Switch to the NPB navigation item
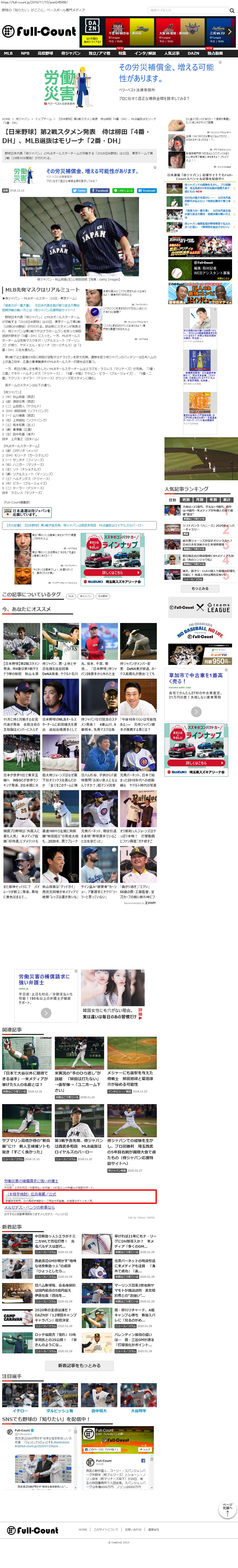Image resolution: width=238 pixels, height=1568 pixels. [25, 53]
